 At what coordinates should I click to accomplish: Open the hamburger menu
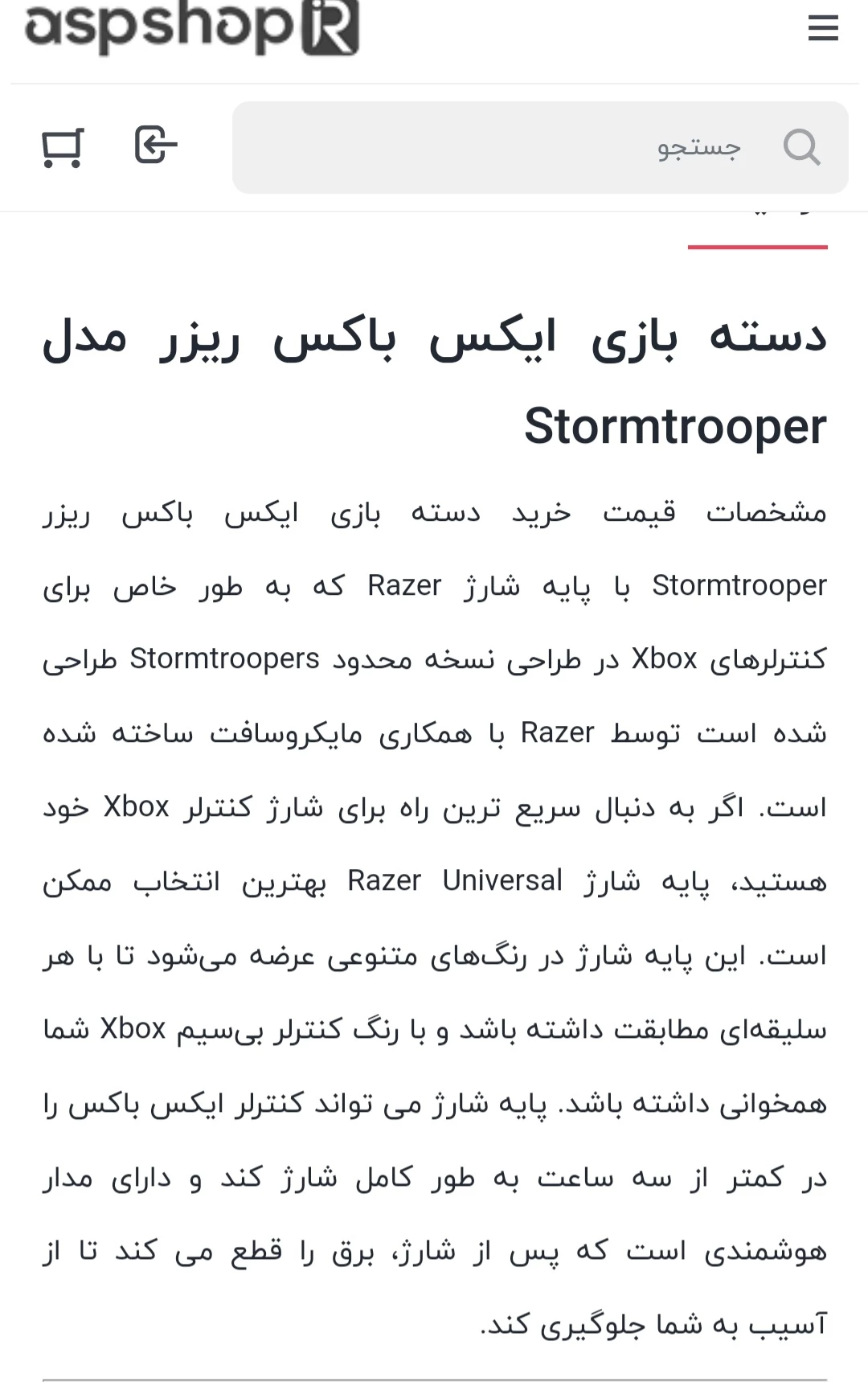point(822,29)
